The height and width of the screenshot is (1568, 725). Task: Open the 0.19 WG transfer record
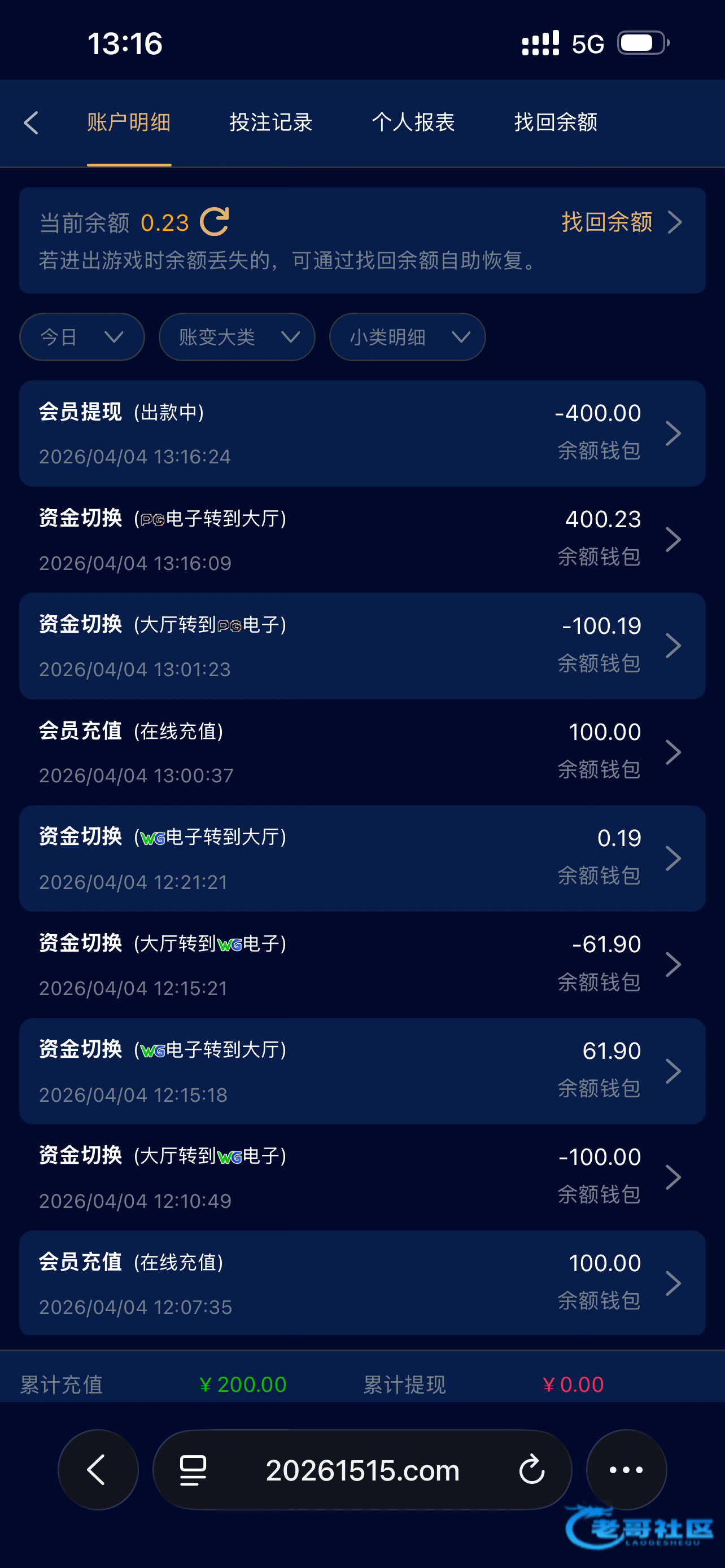point(362,859)
